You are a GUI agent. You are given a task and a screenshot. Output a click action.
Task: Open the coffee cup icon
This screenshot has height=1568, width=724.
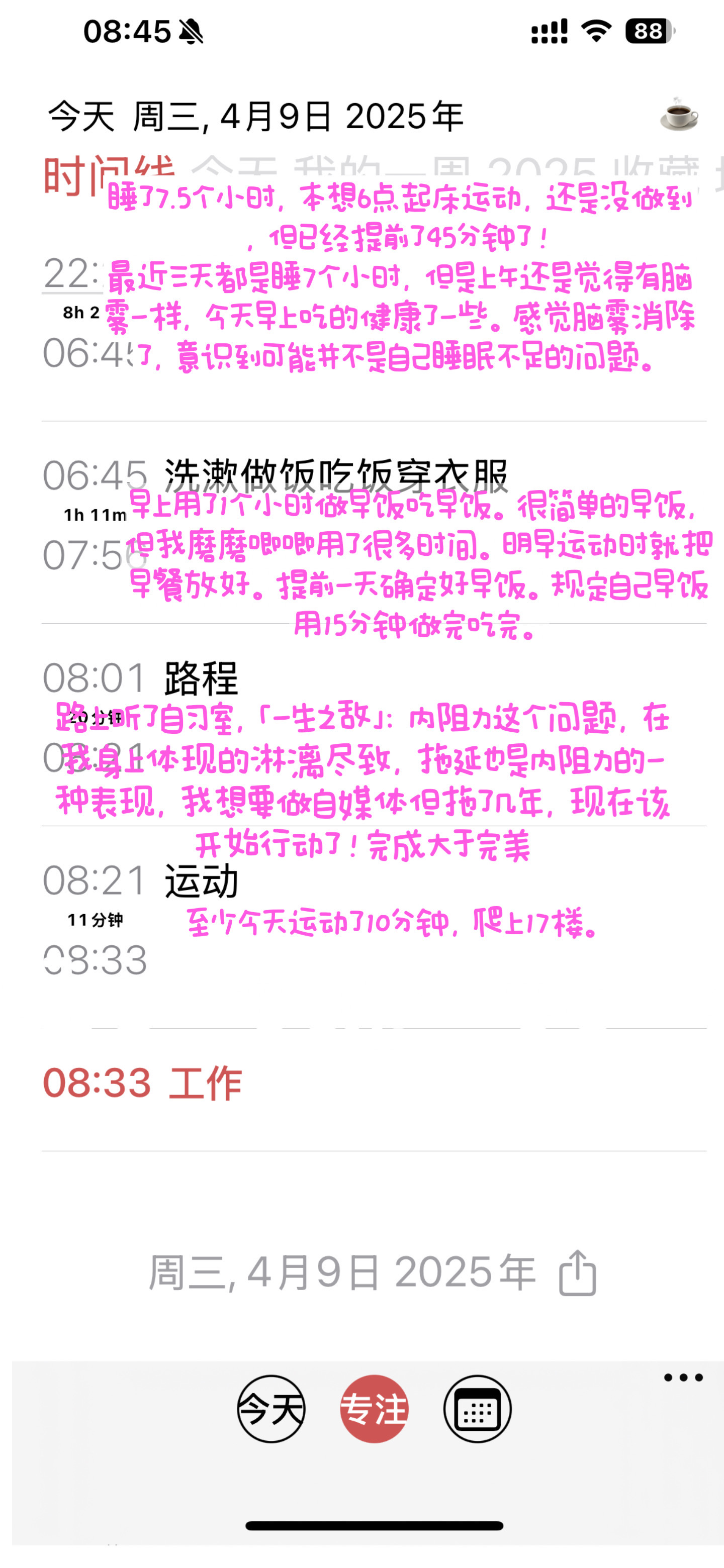click(x=679, y=115)
